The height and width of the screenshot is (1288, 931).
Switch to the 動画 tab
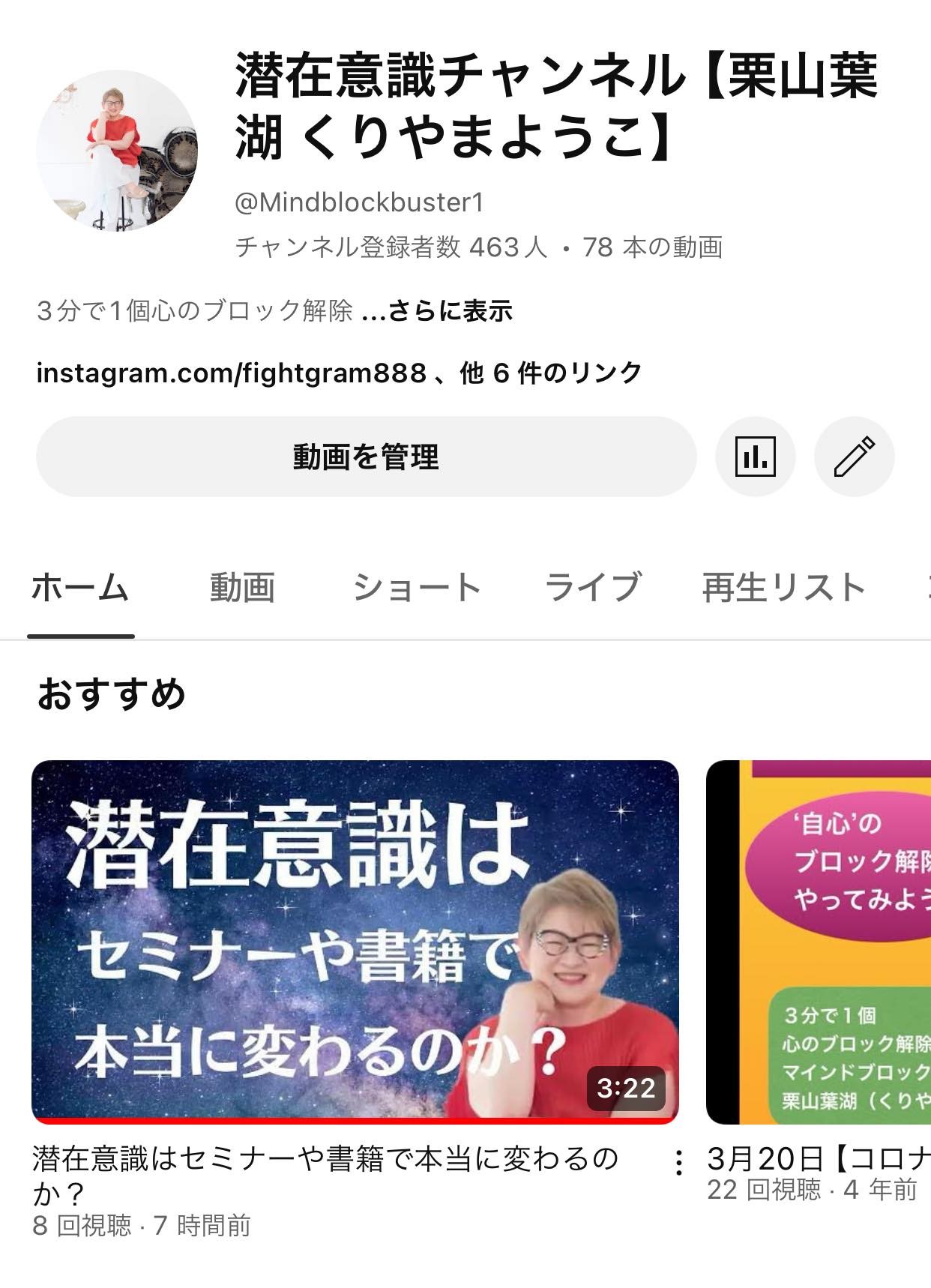[242, 587]
